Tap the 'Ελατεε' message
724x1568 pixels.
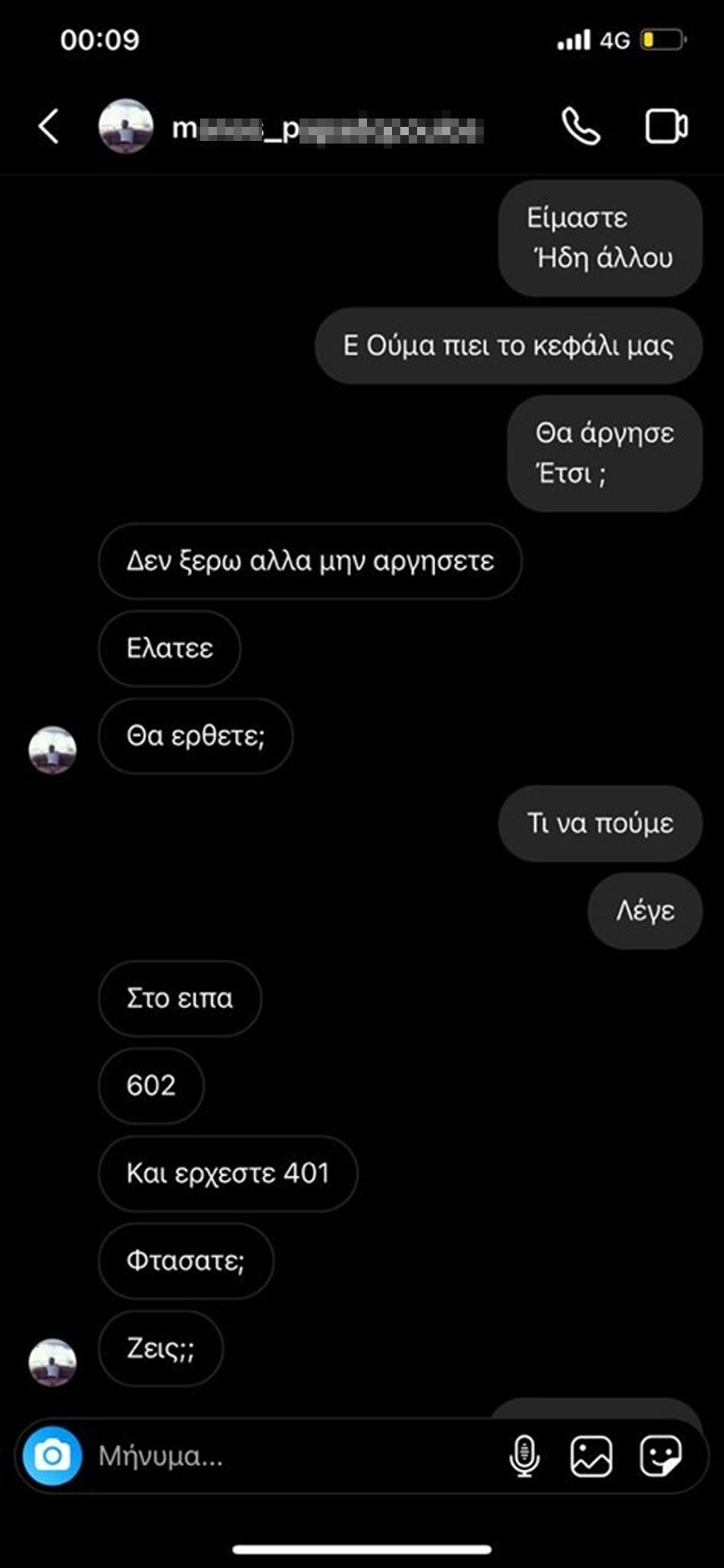[169, 649]
